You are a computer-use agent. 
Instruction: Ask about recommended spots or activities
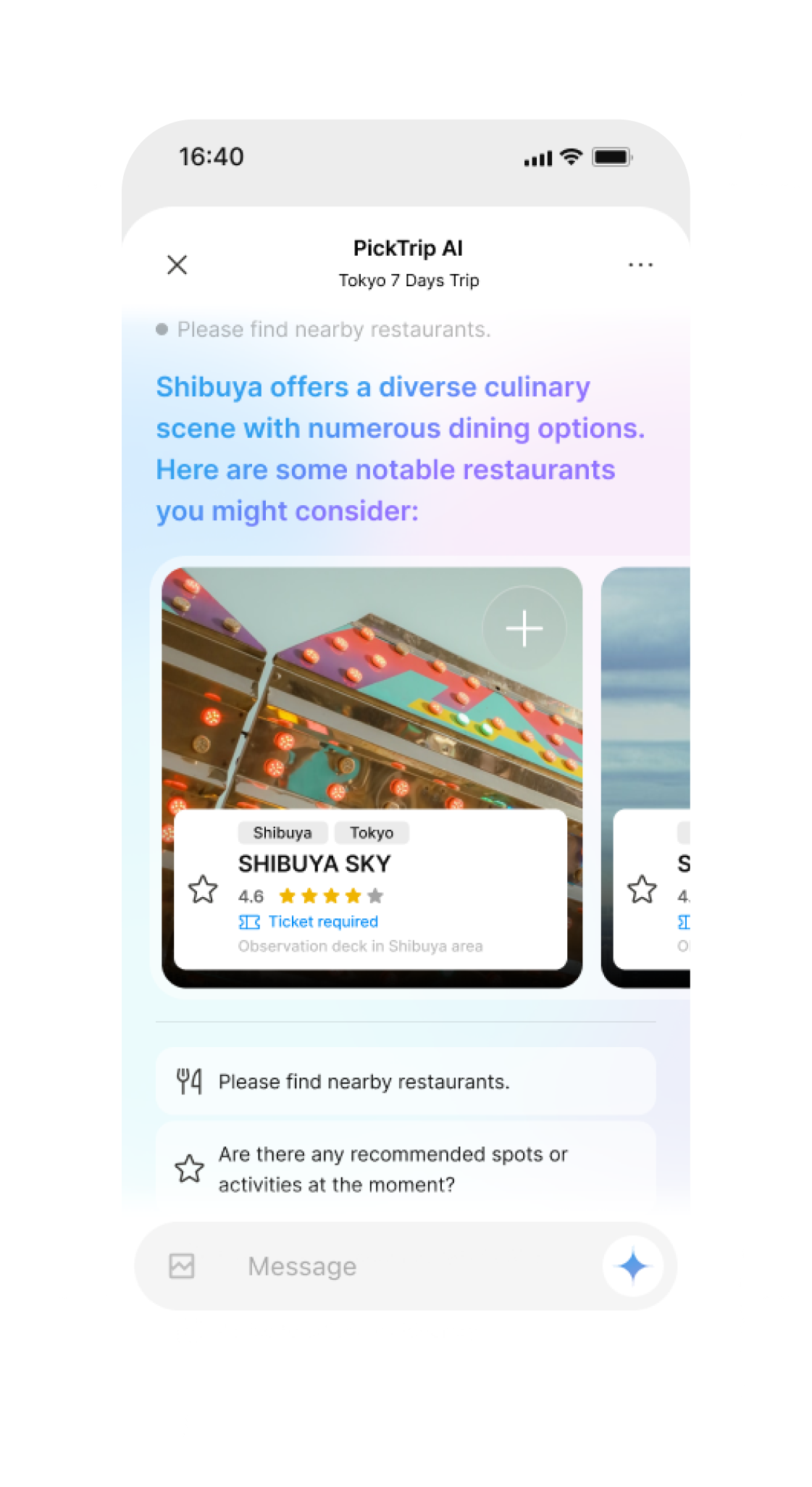406,1168
